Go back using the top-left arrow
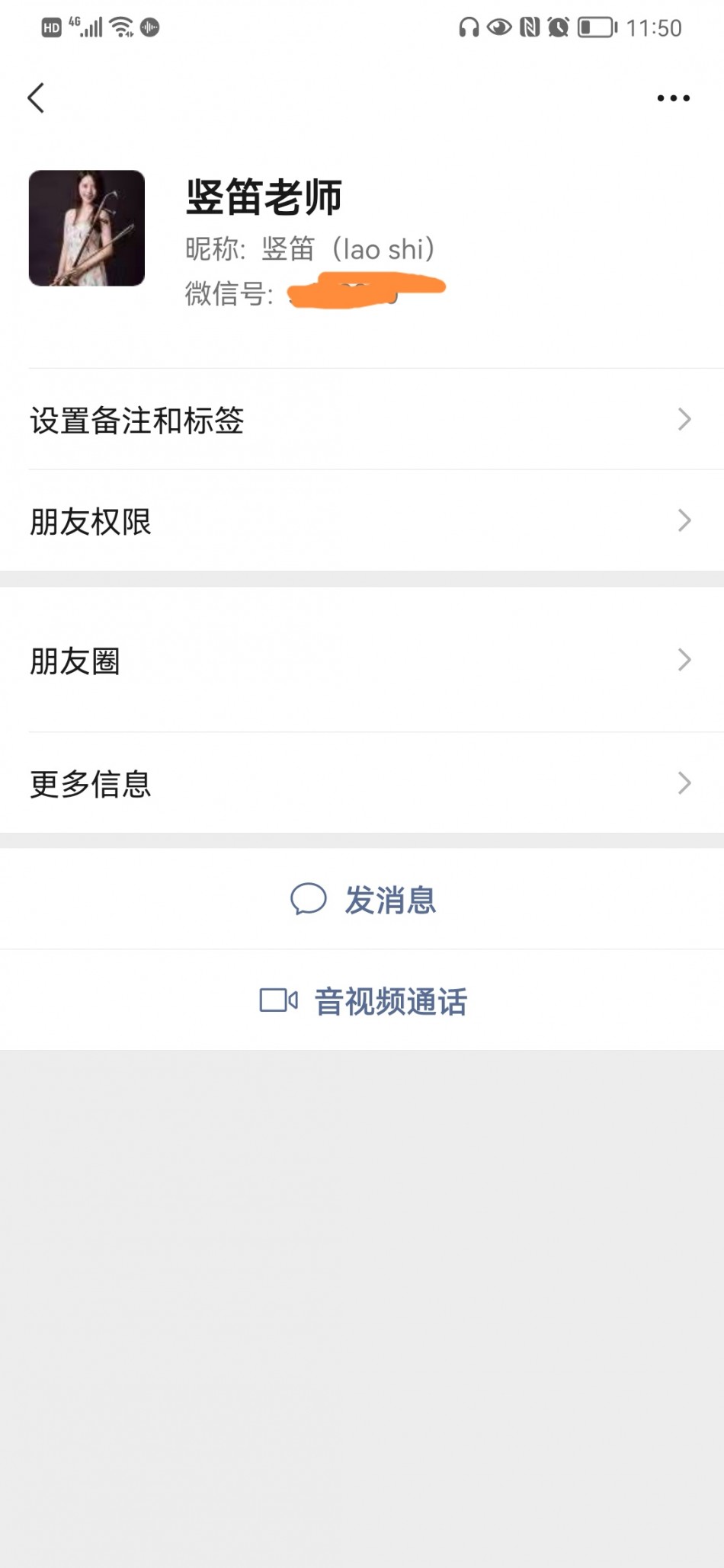The width and height of the screenshot is (724, 1568). tap(36, 98)
